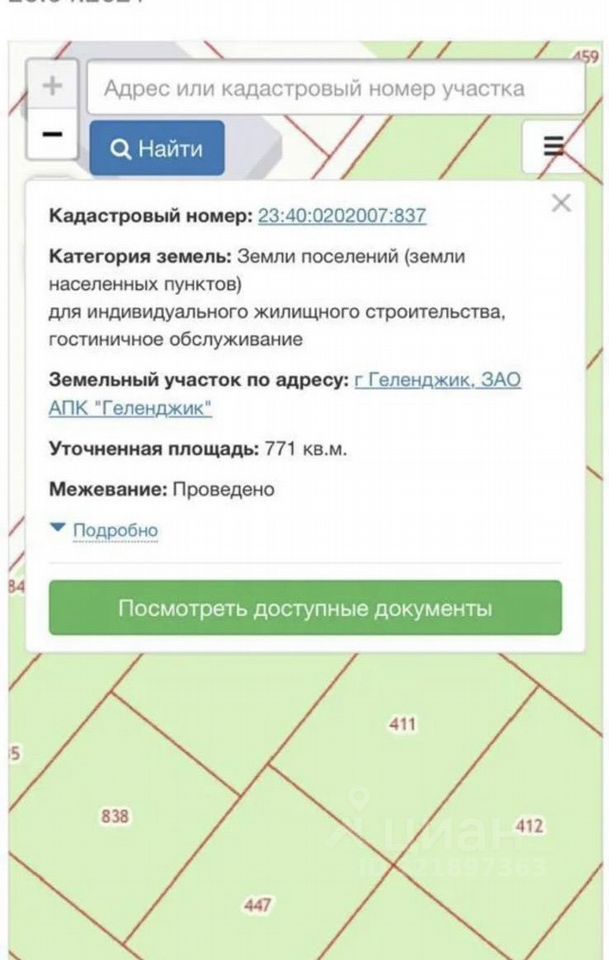This screenshot has width=609, height=960.
Task: Tap Посмотреть доступные документы
Action: click(x=305, y=608)
